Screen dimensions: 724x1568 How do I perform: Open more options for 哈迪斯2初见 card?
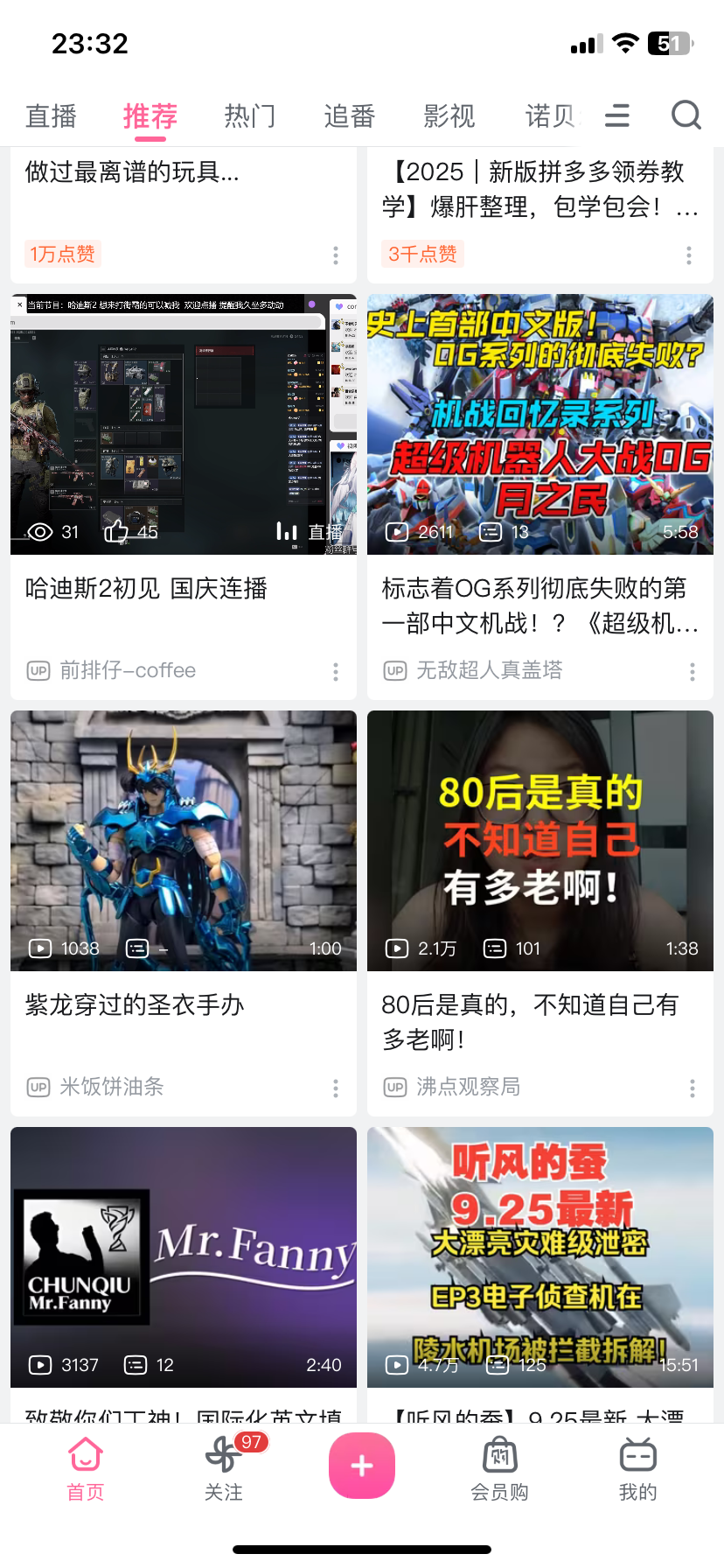coord(336,672)
